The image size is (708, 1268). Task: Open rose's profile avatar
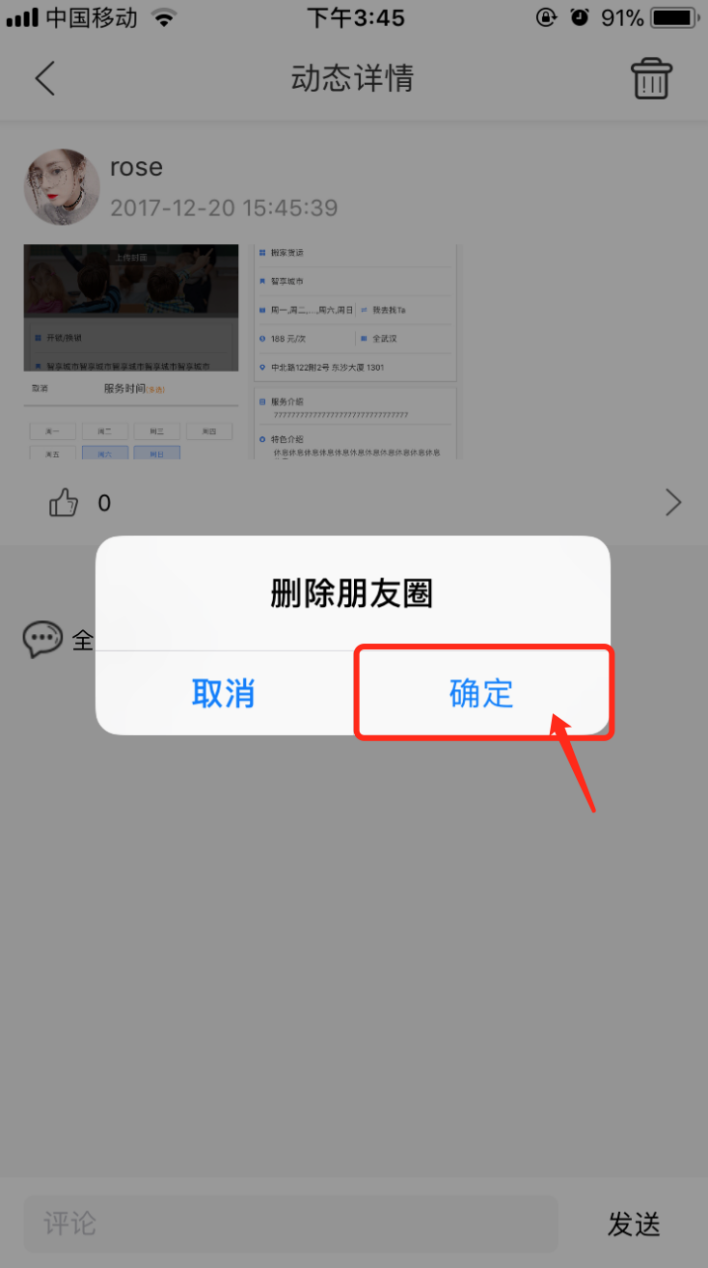[x=62, y=187]
